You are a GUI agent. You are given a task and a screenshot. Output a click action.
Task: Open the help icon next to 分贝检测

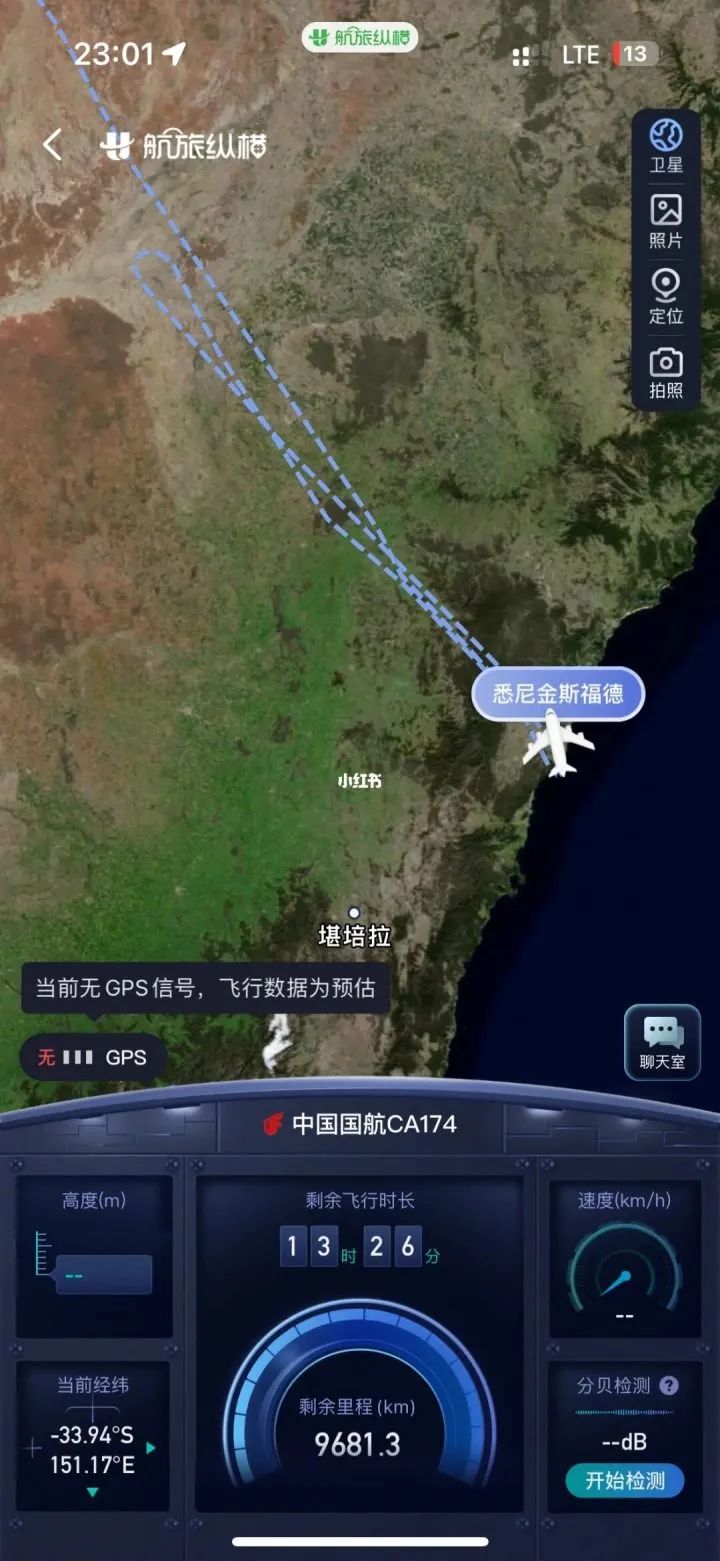coord(669,1386)
